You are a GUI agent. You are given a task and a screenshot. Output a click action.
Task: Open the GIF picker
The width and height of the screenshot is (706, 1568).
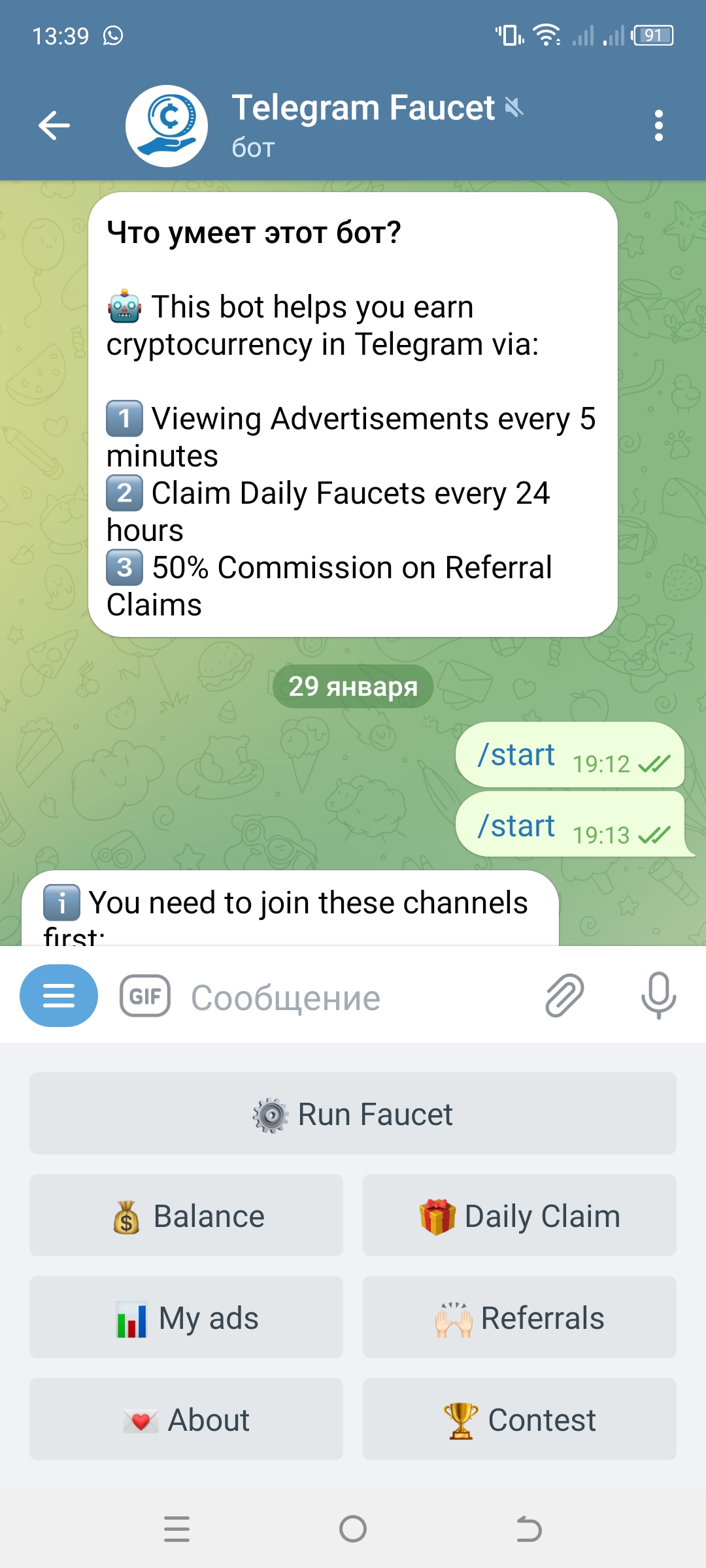[x=145, y=996]
